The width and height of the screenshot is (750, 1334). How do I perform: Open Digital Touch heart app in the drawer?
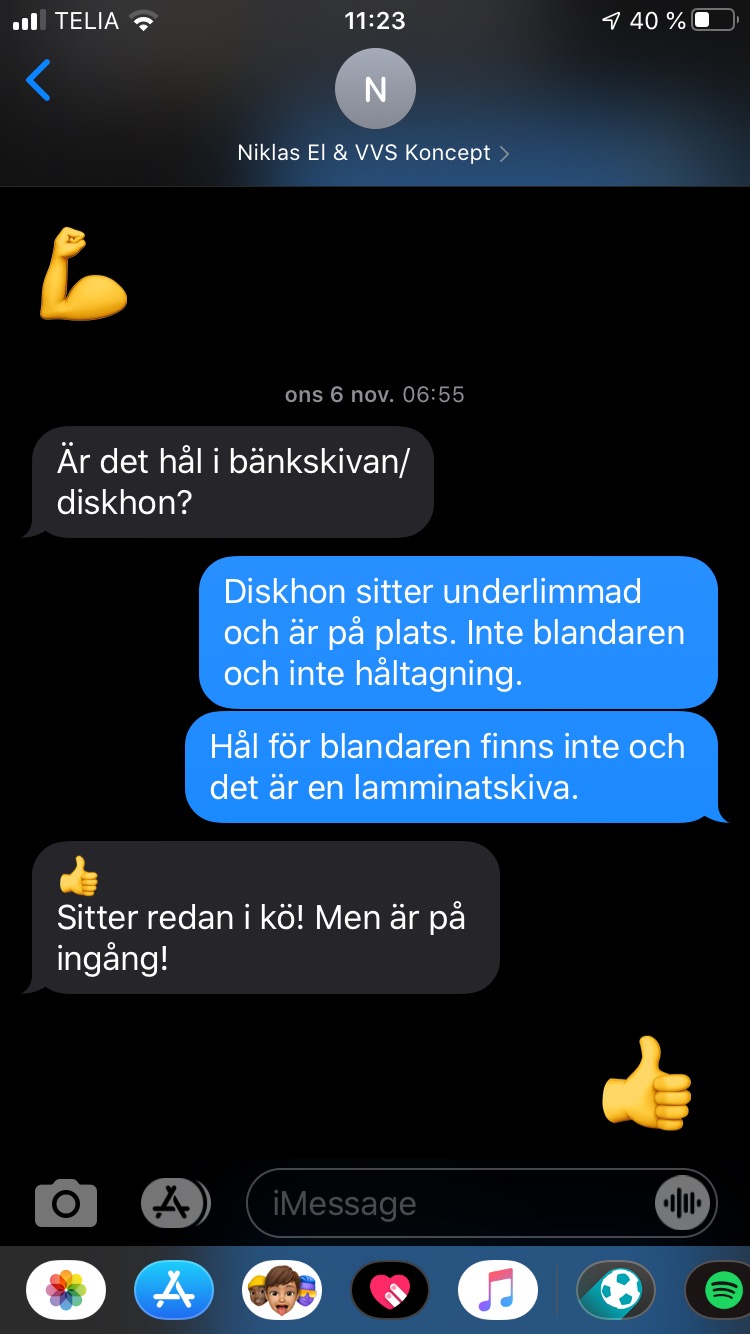390,1290
